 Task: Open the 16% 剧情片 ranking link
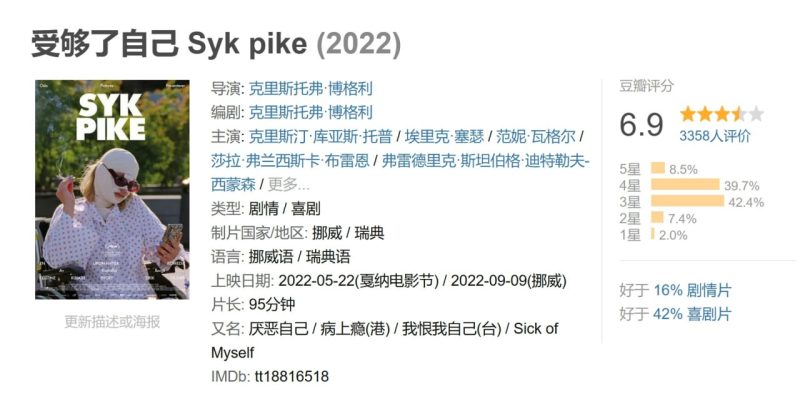pyautogui.click(x=692, y=290)
